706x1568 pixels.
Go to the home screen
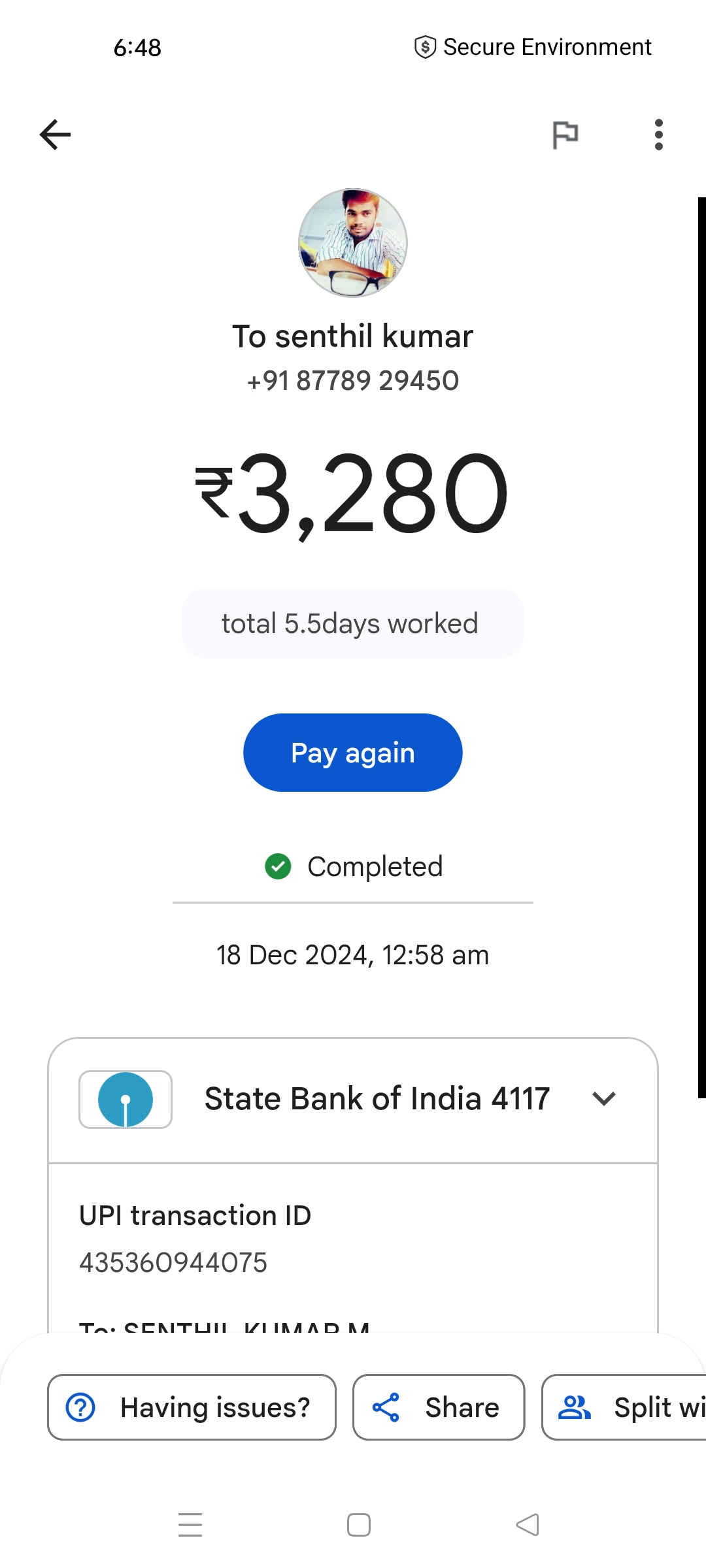[x=359, y=1525]
